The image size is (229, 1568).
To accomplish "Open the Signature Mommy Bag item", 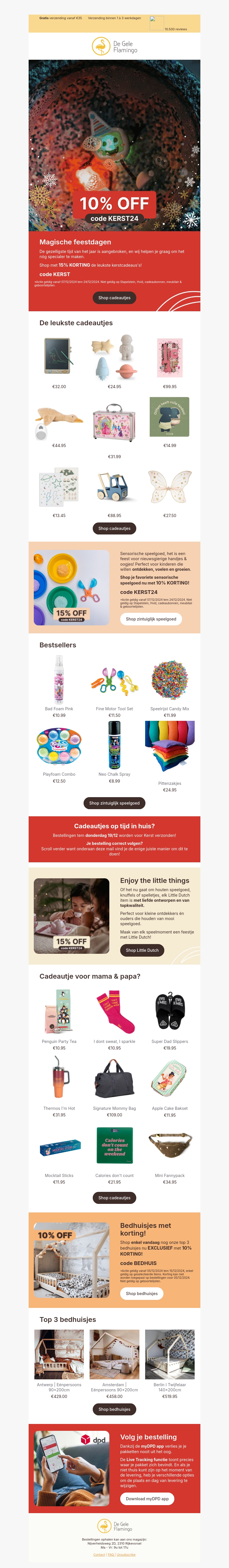I will (x=114, y=1079).
